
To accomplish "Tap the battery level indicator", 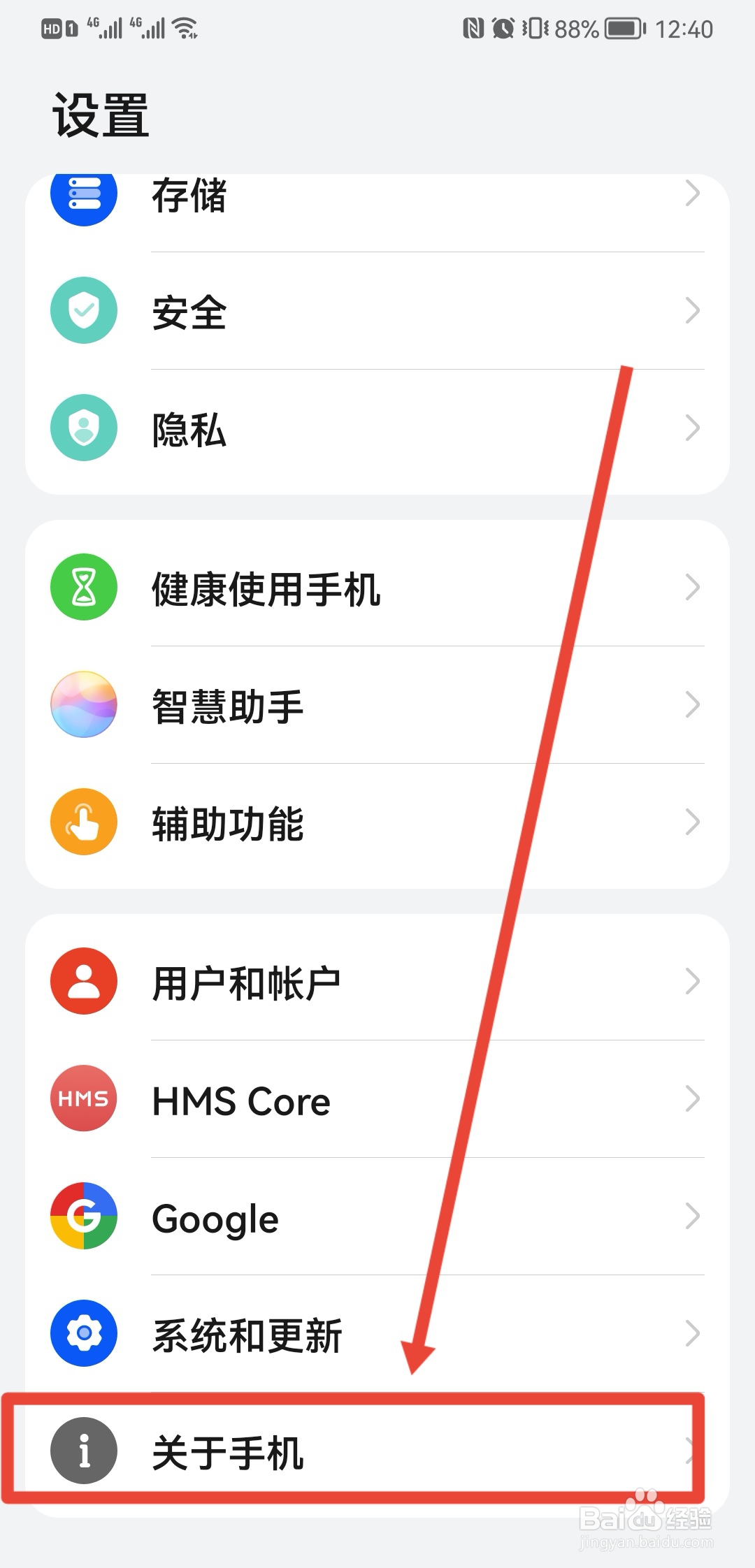I will coord(619,28).
